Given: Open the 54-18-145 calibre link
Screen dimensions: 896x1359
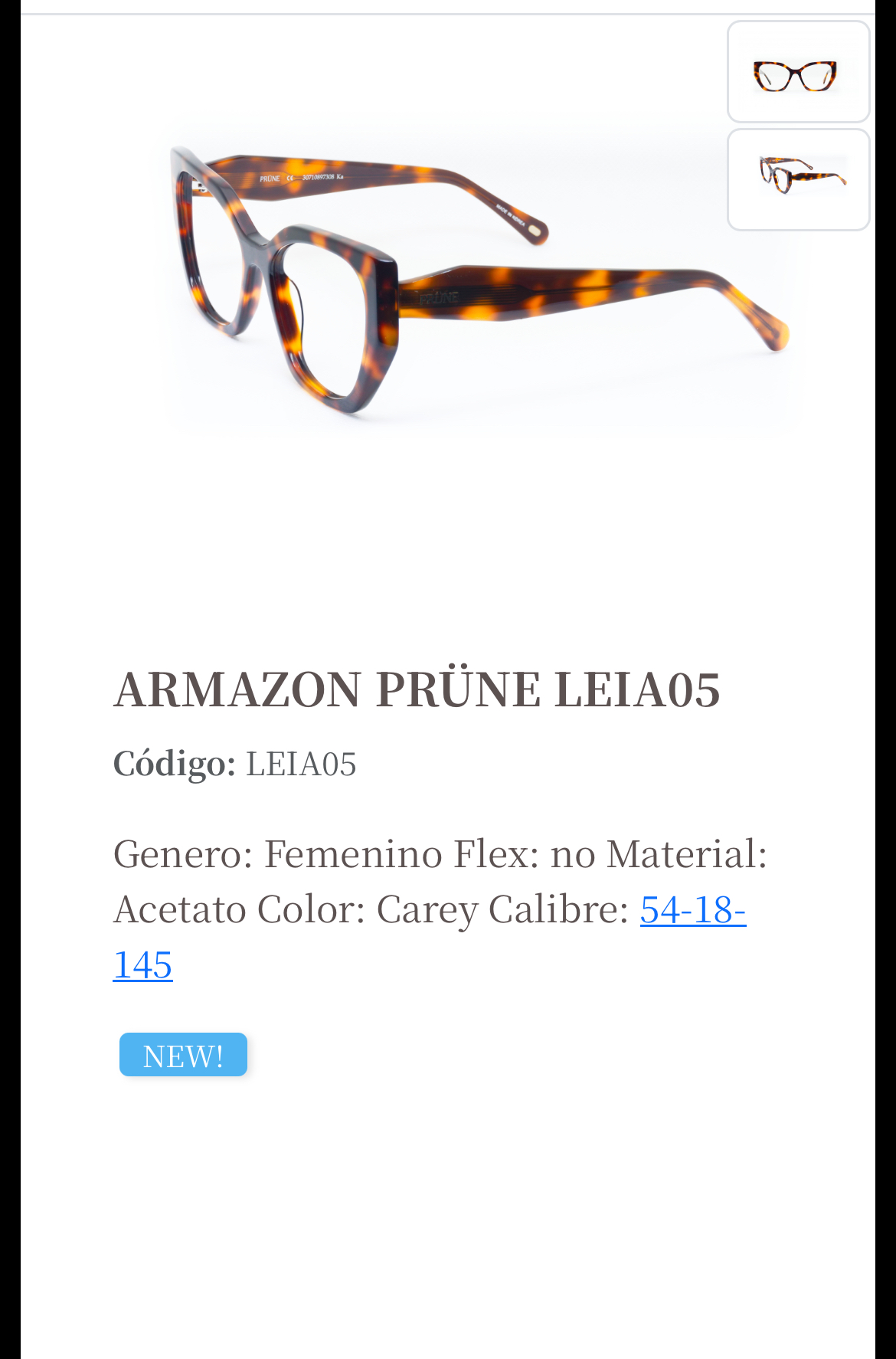Looking at the screenshot, I should [692, 910].
